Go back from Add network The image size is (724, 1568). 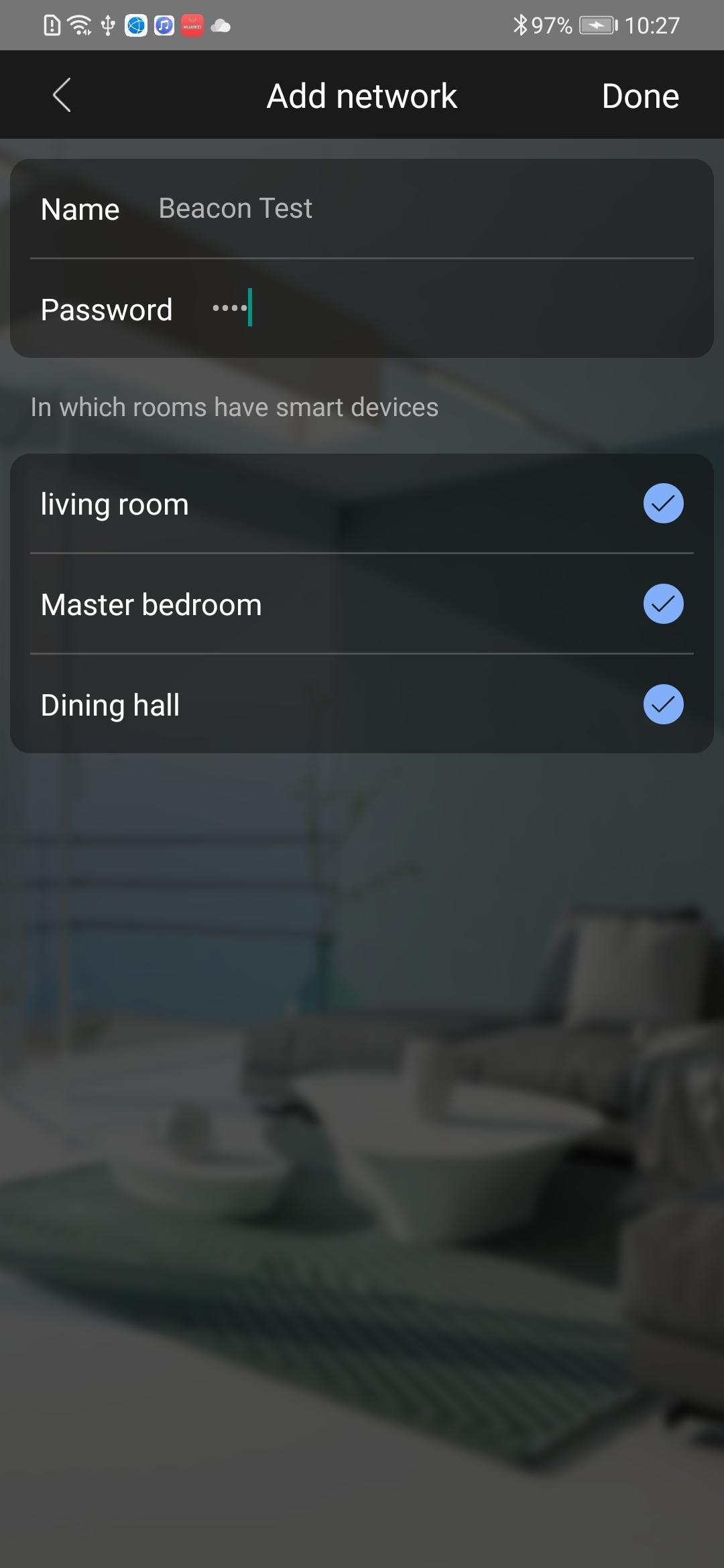pyautogui.click(x=62, y=95)
